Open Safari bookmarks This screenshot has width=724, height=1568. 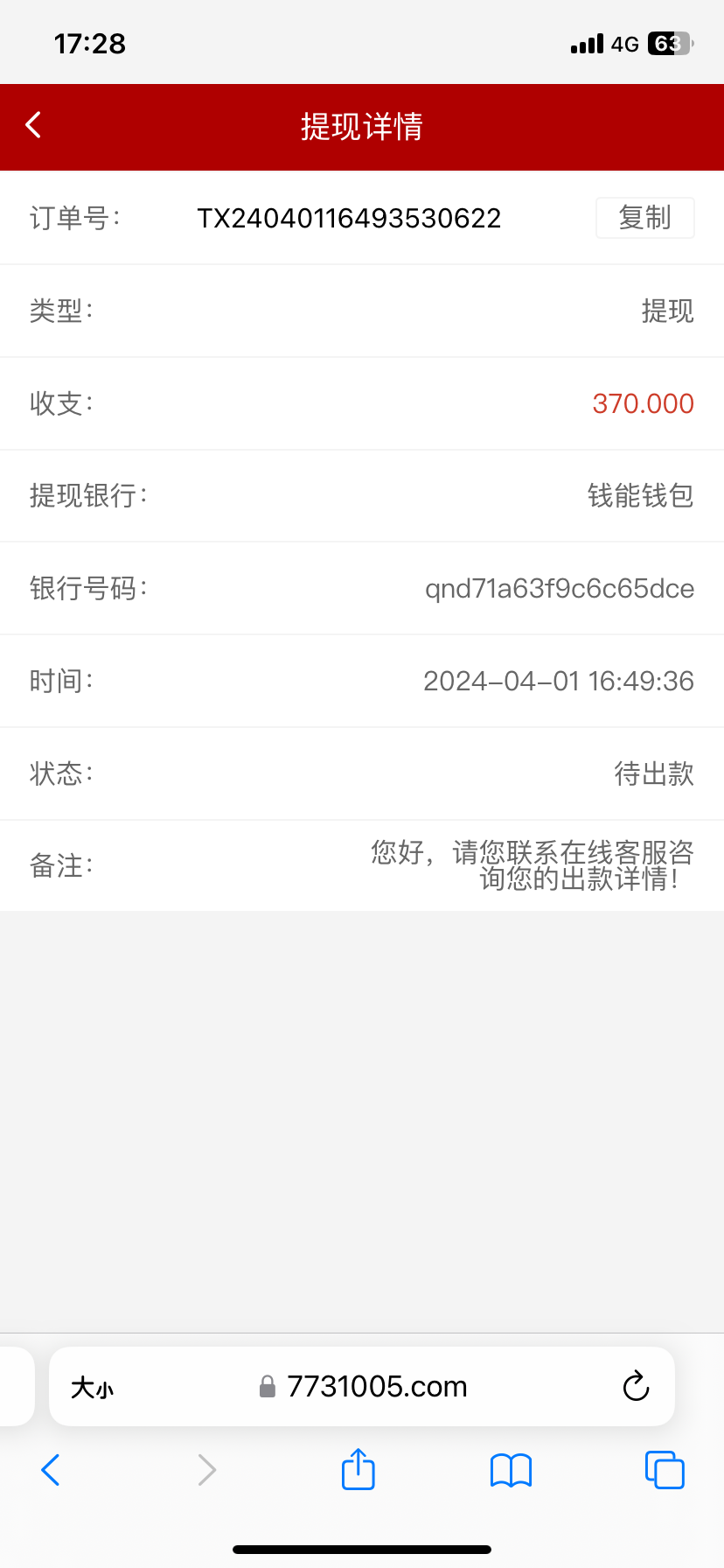coord(511,1470)
